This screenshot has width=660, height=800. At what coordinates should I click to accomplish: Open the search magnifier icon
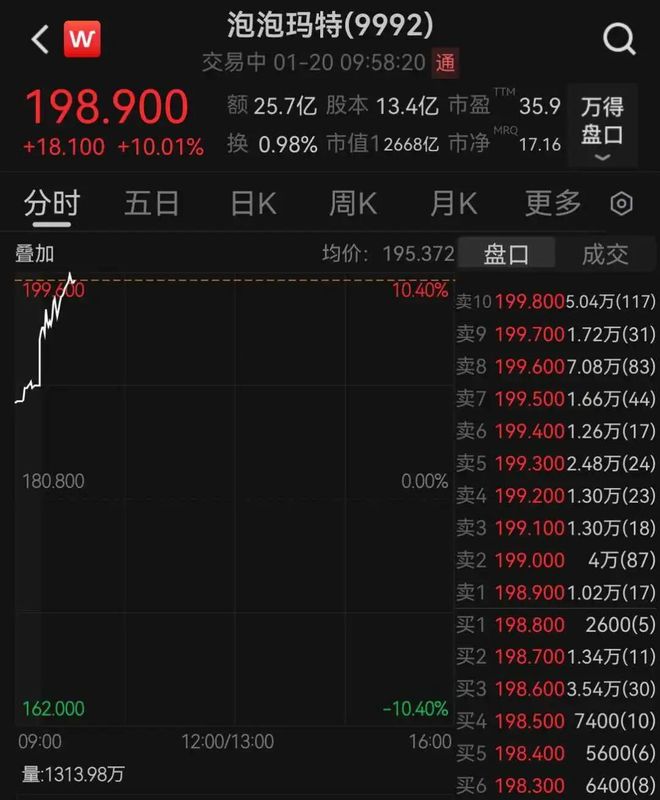[619, 40]
